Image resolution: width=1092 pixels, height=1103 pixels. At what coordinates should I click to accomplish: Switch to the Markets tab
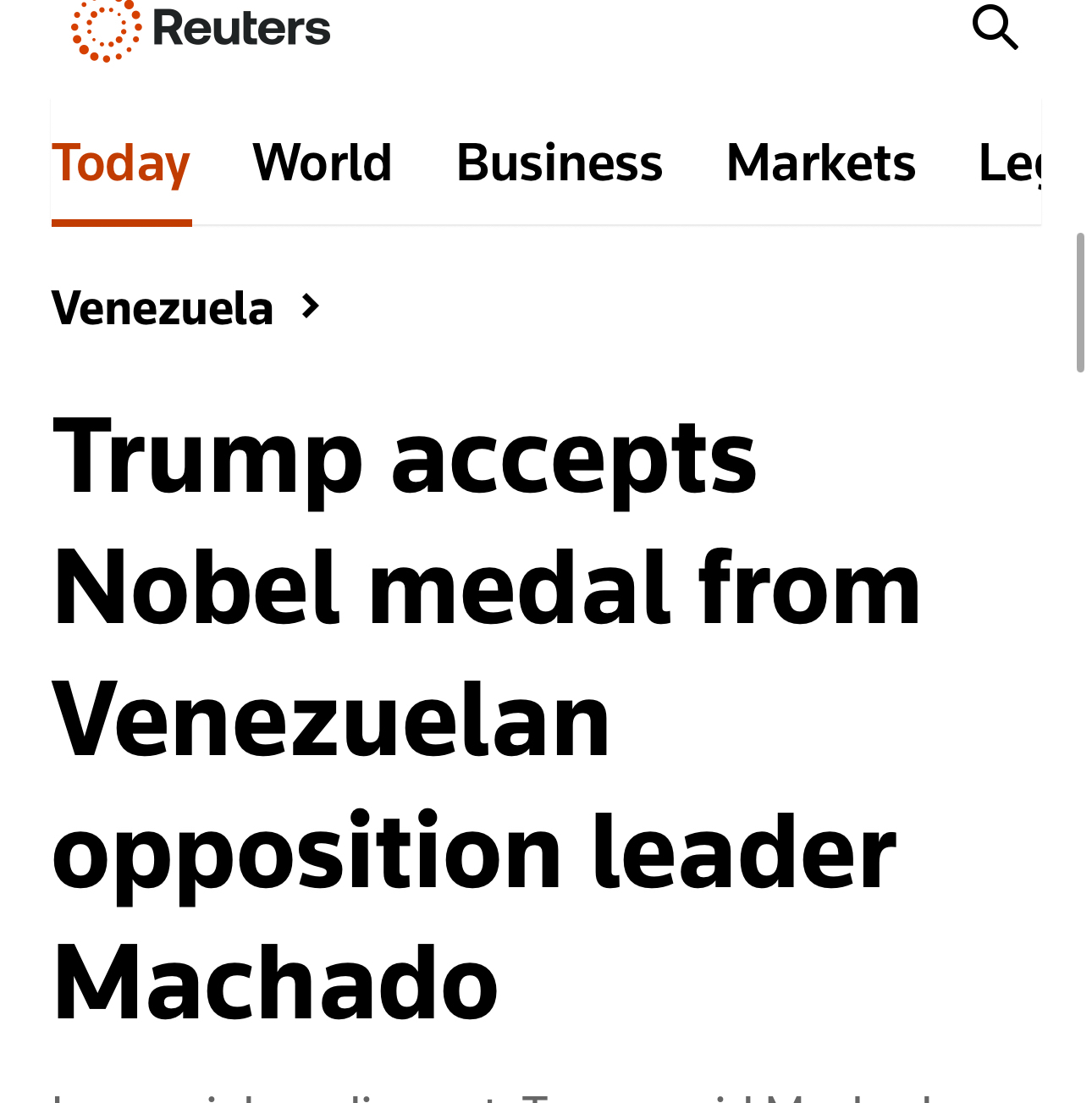click(x=820, y=163)
